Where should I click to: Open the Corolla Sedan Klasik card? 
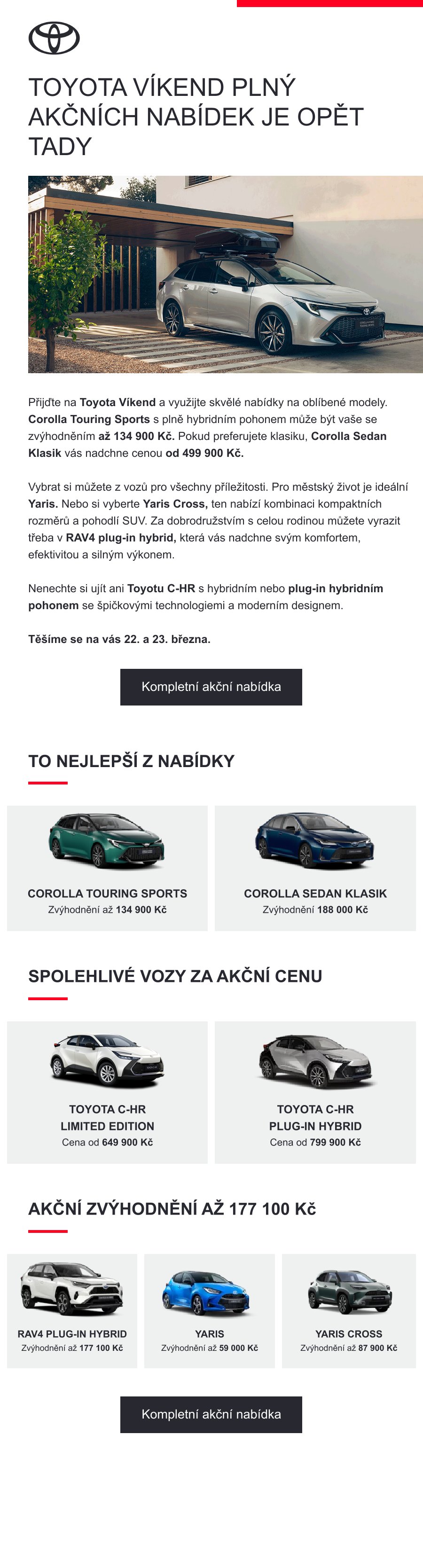314,867
